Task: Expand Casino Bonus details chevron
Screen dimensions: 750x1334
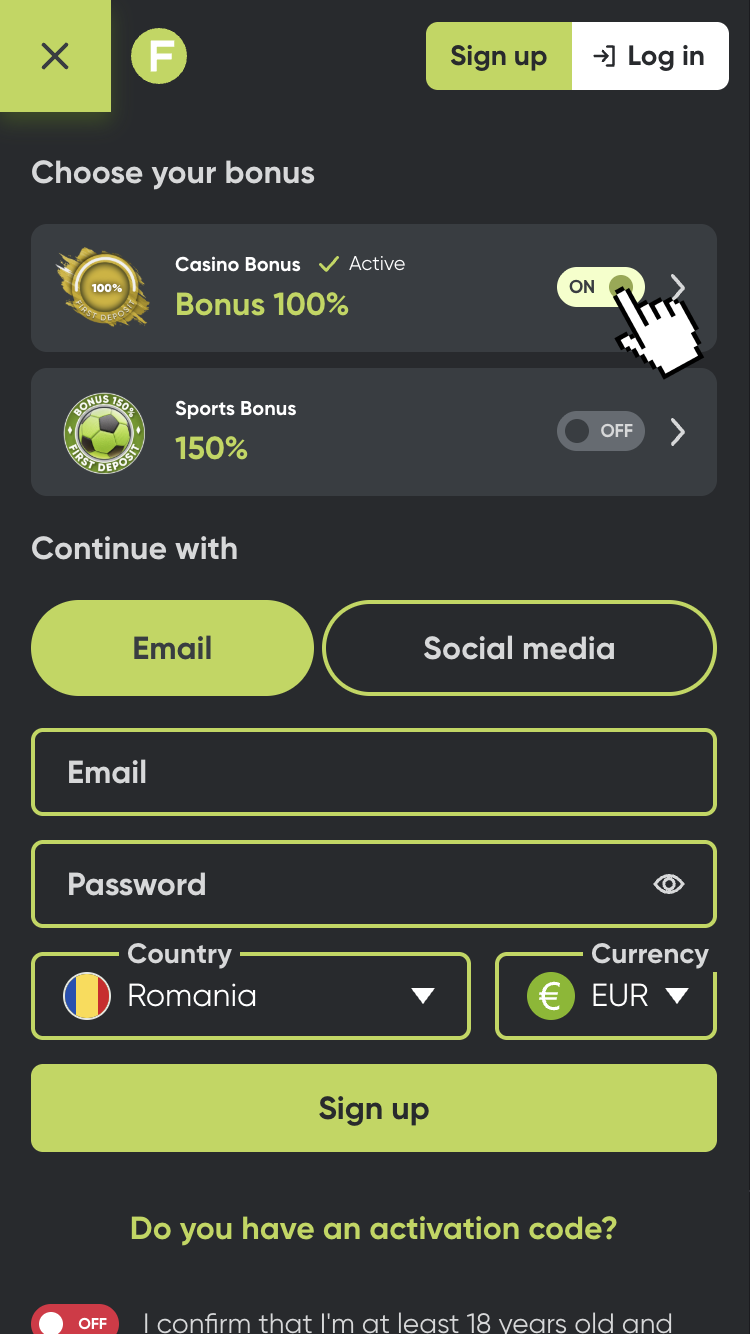Action: coord(679,287)
